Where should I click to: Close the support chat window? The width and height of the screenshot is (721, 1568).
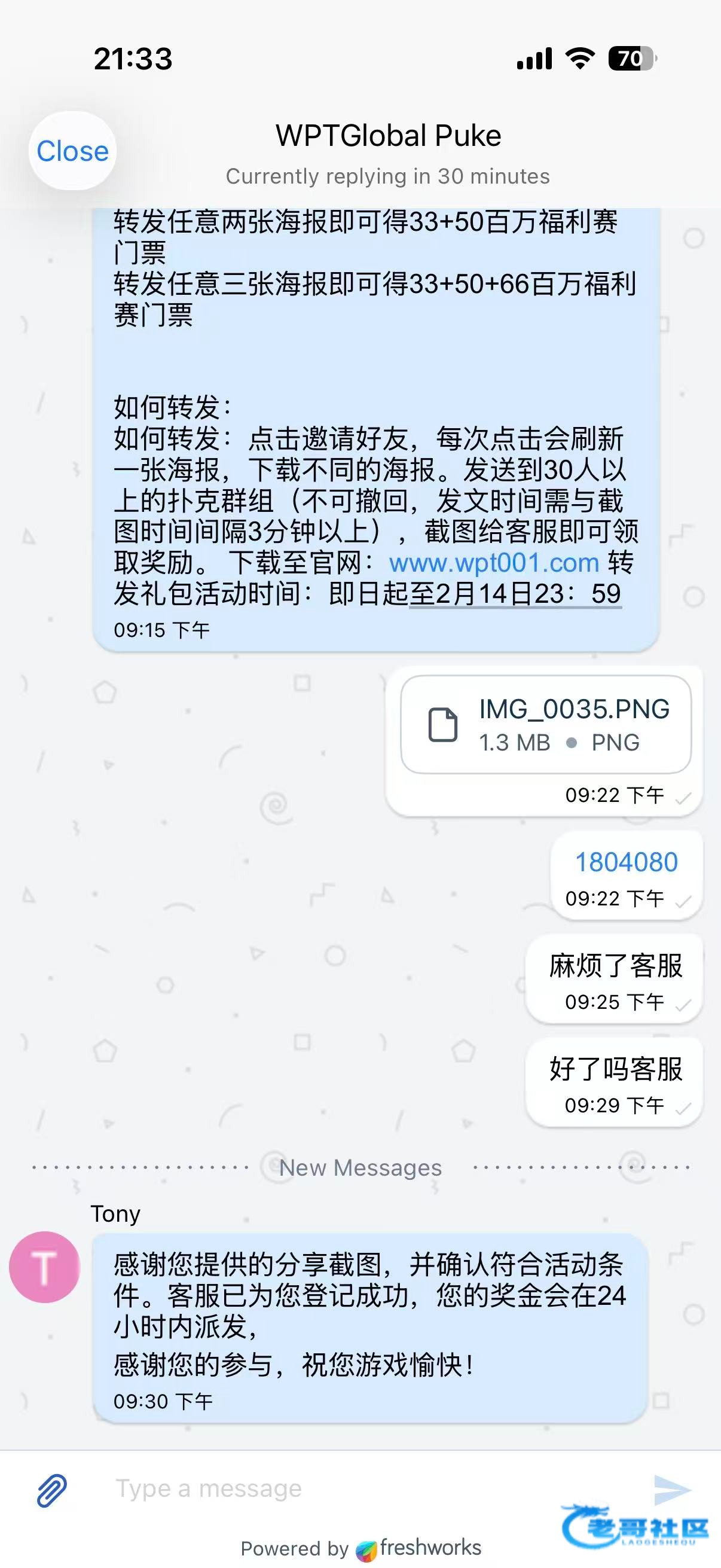[72, 151]
